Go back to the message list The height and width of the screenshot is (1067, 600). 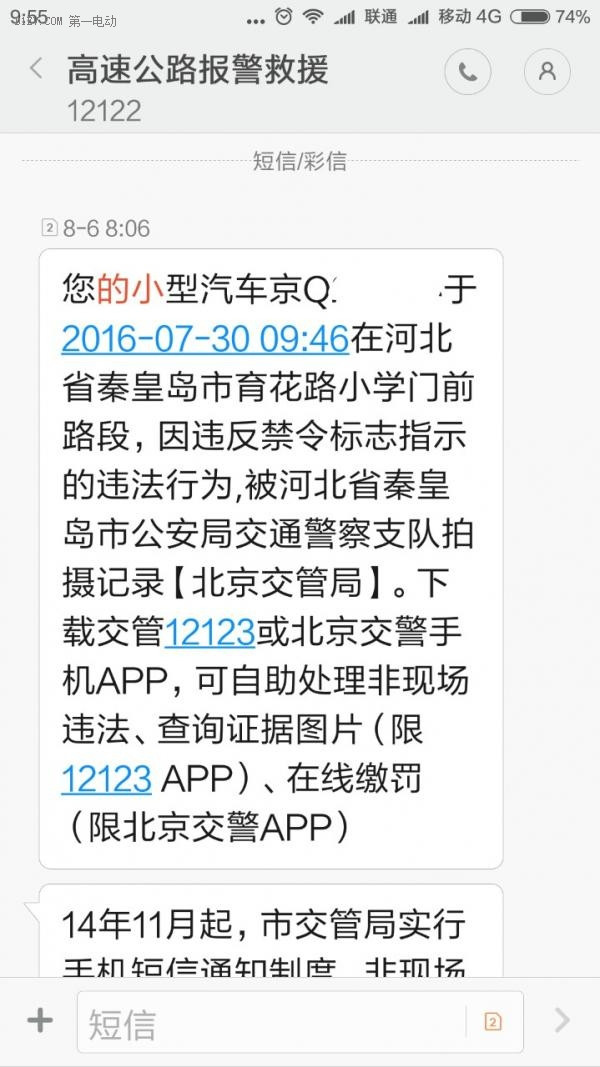(36, 69)
